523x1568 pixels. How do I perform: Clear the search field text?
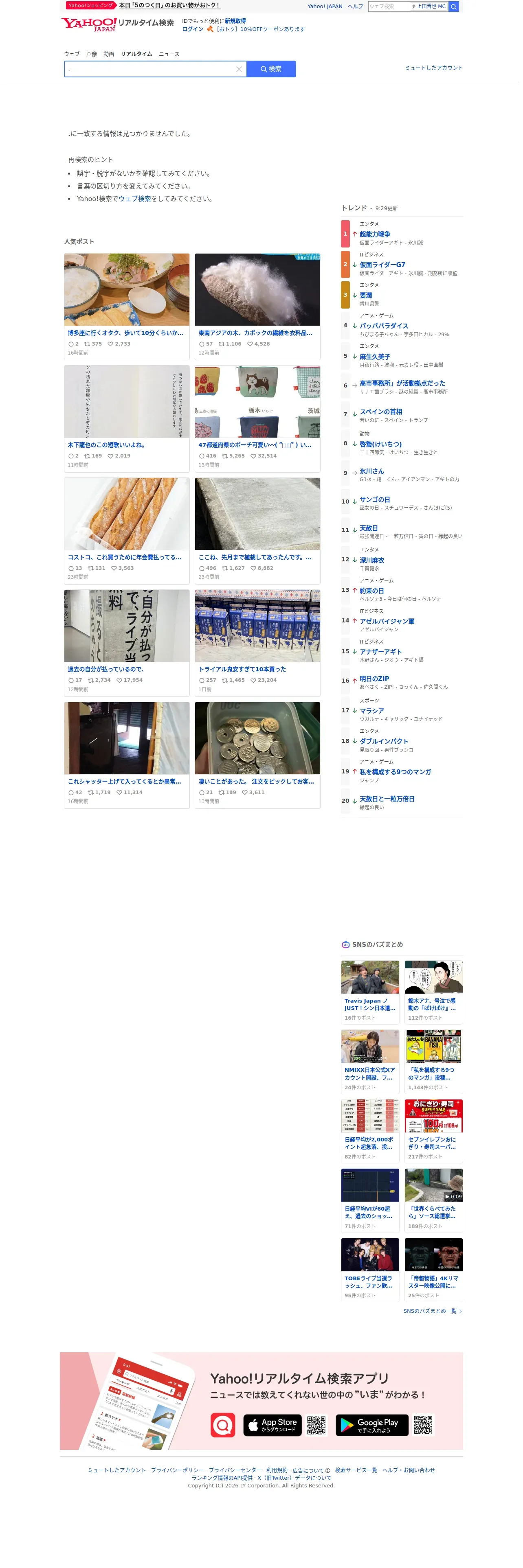(240, 69)
